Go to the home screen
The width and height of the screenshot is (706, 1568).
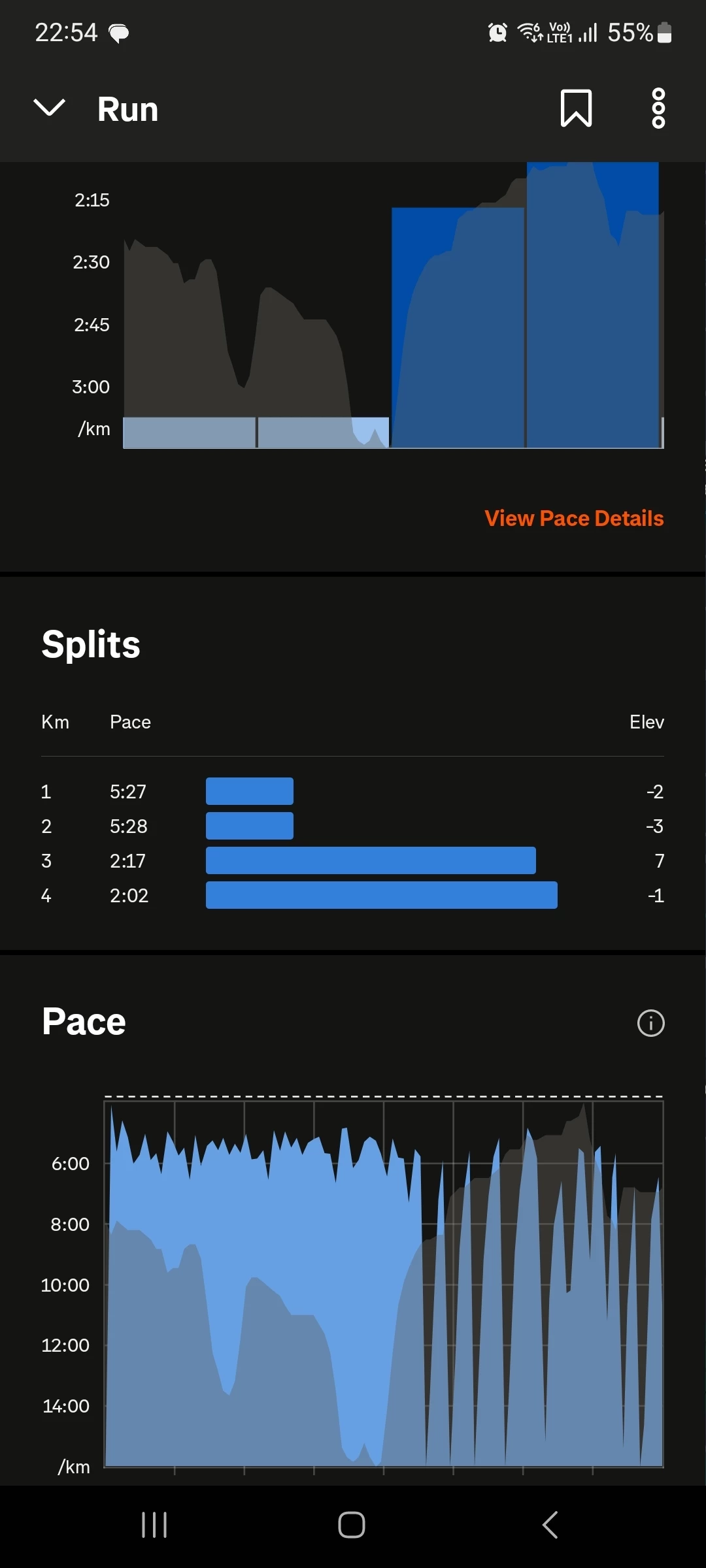coord(352,1525)
